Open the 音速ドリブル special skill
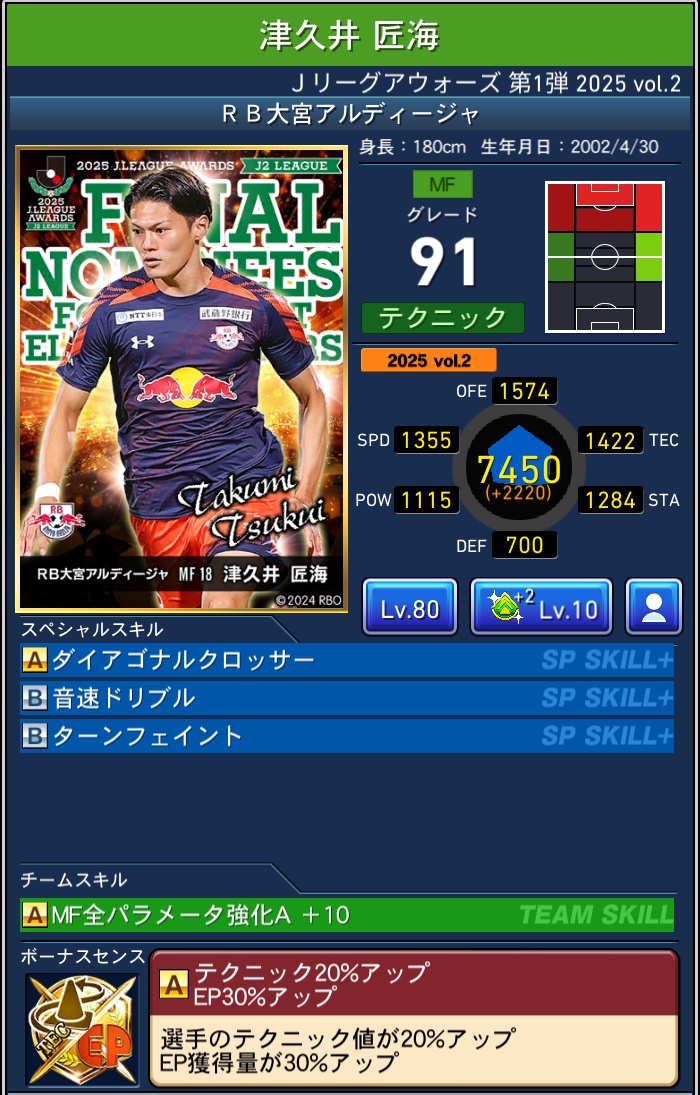 (x=346, y=698)
